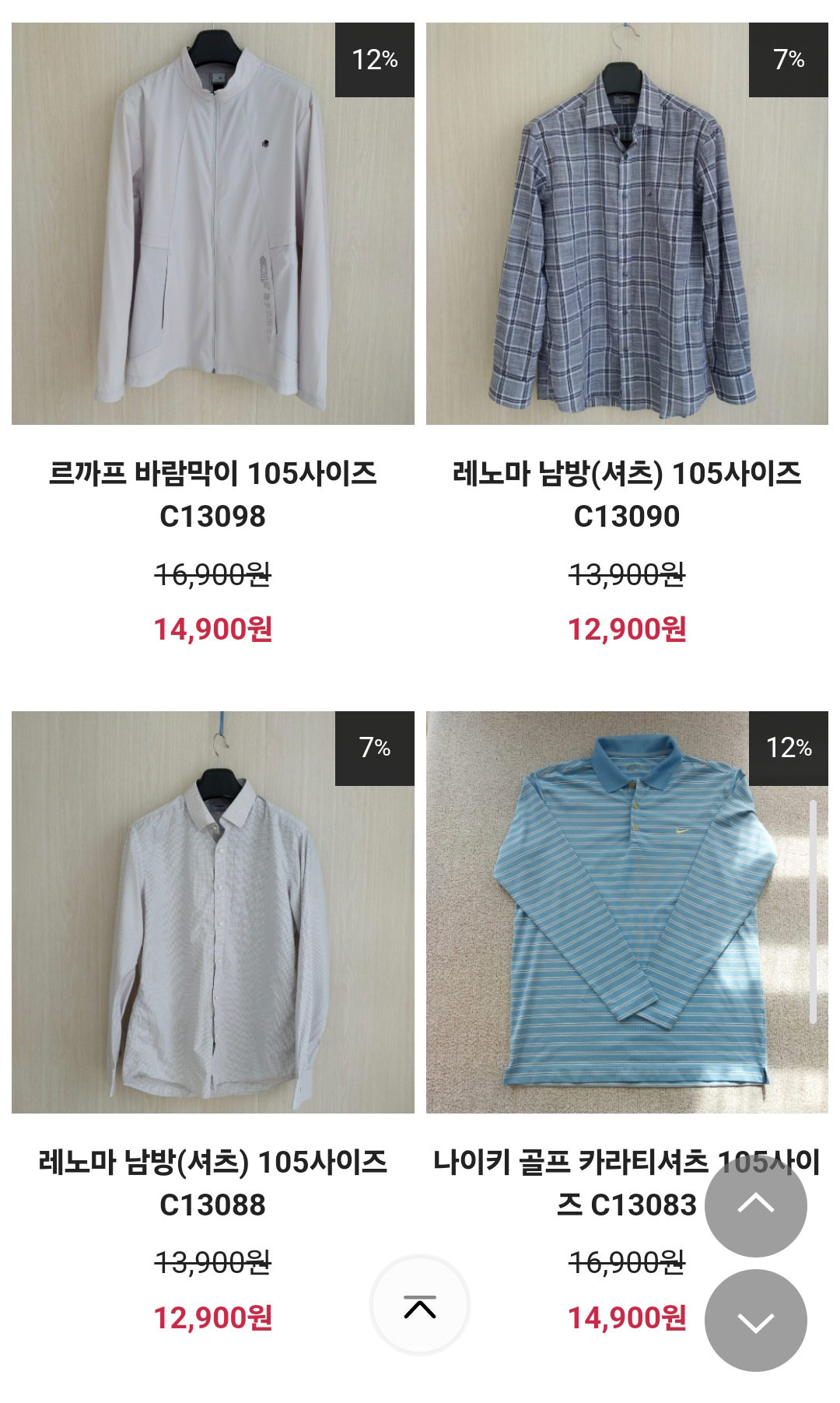
Task: Open the 르까프 바람막이 C13098 product
Action: click(x=212, y=223)
